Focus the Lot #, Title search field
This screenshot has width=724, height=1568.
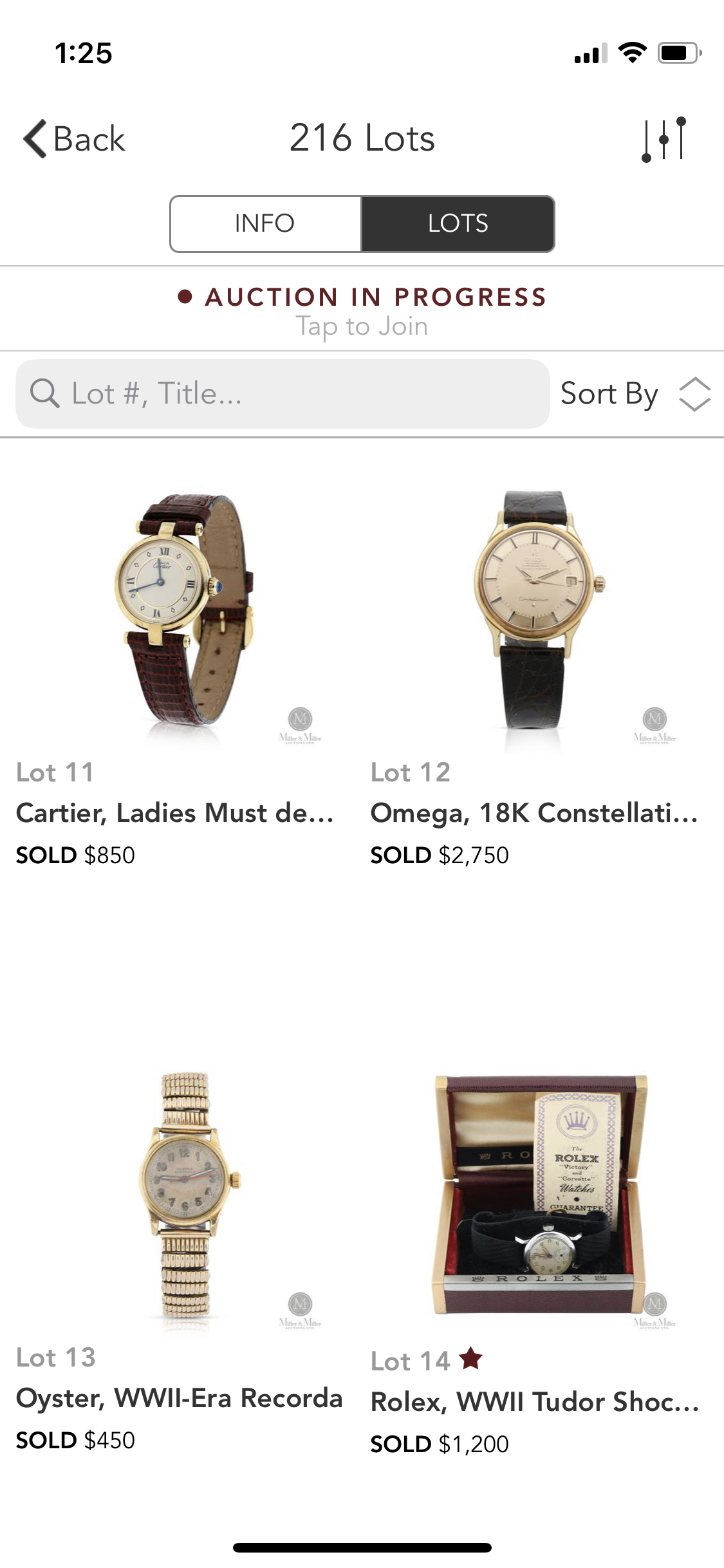click(x=283, y=394)
